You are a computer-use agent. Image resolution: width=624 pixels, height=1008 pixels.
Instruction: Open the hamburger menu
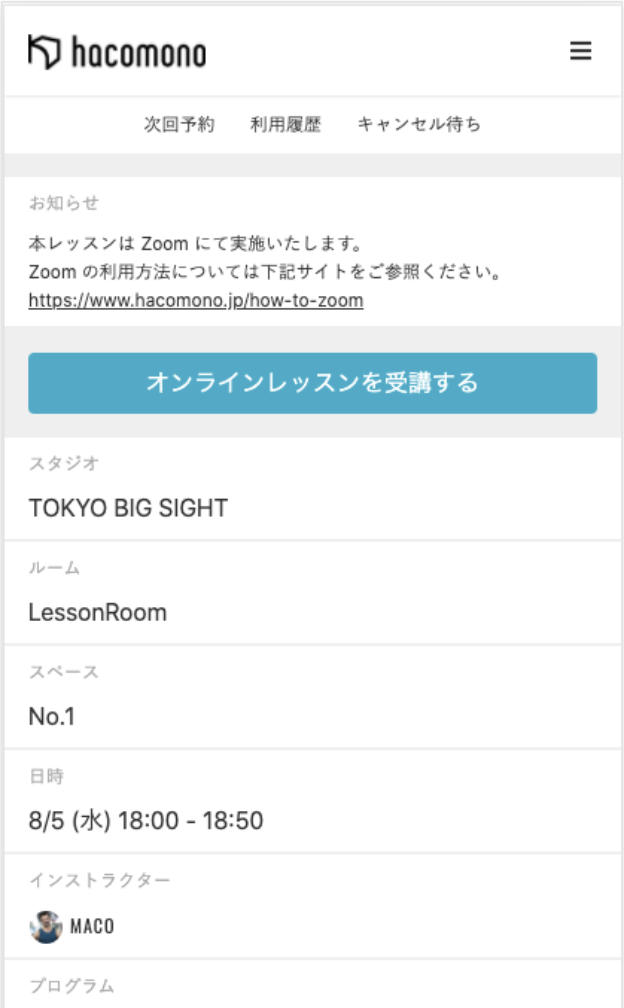pos(580,51)
